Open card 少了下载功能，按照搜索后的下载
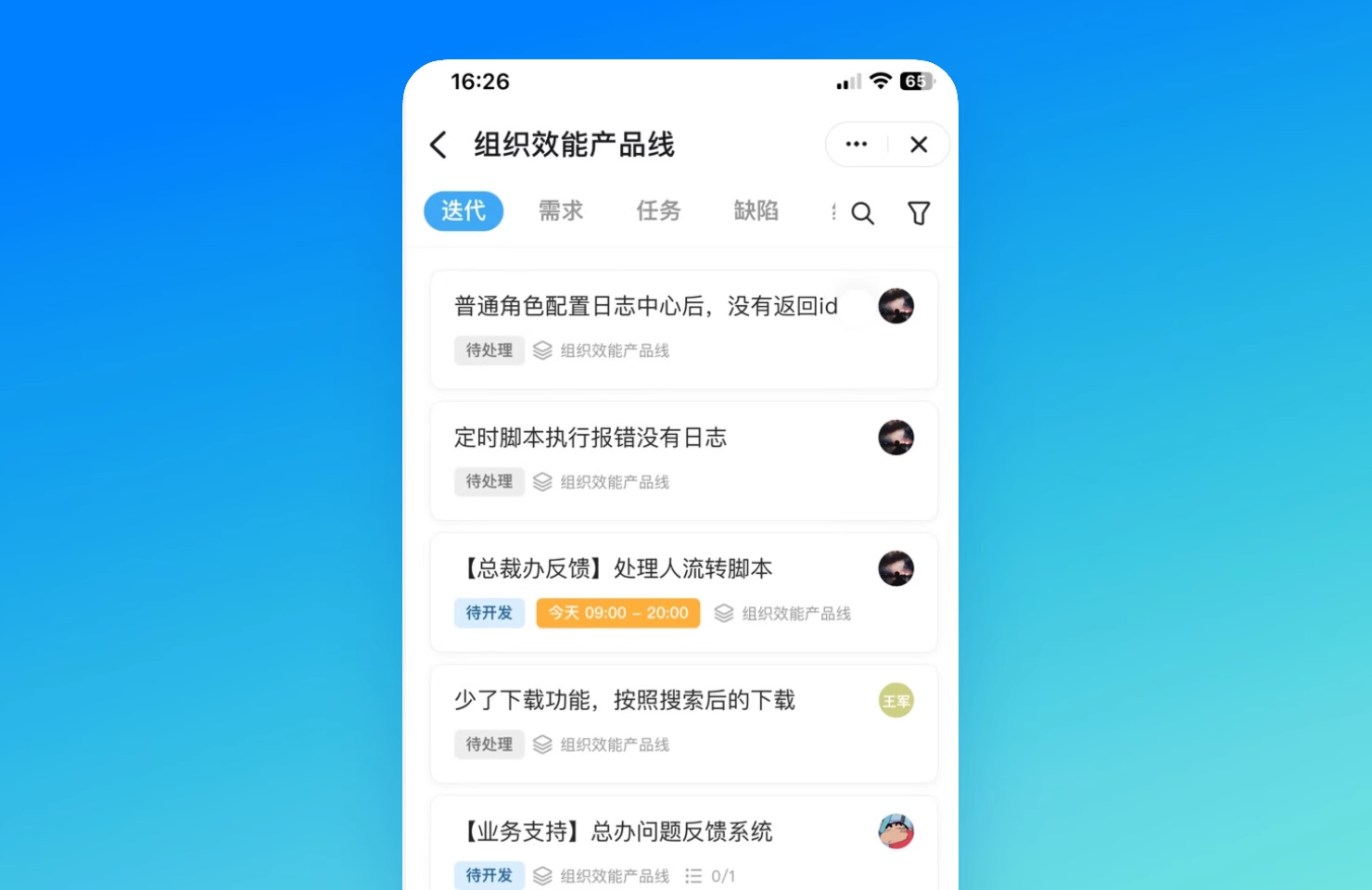 (624, 701)
